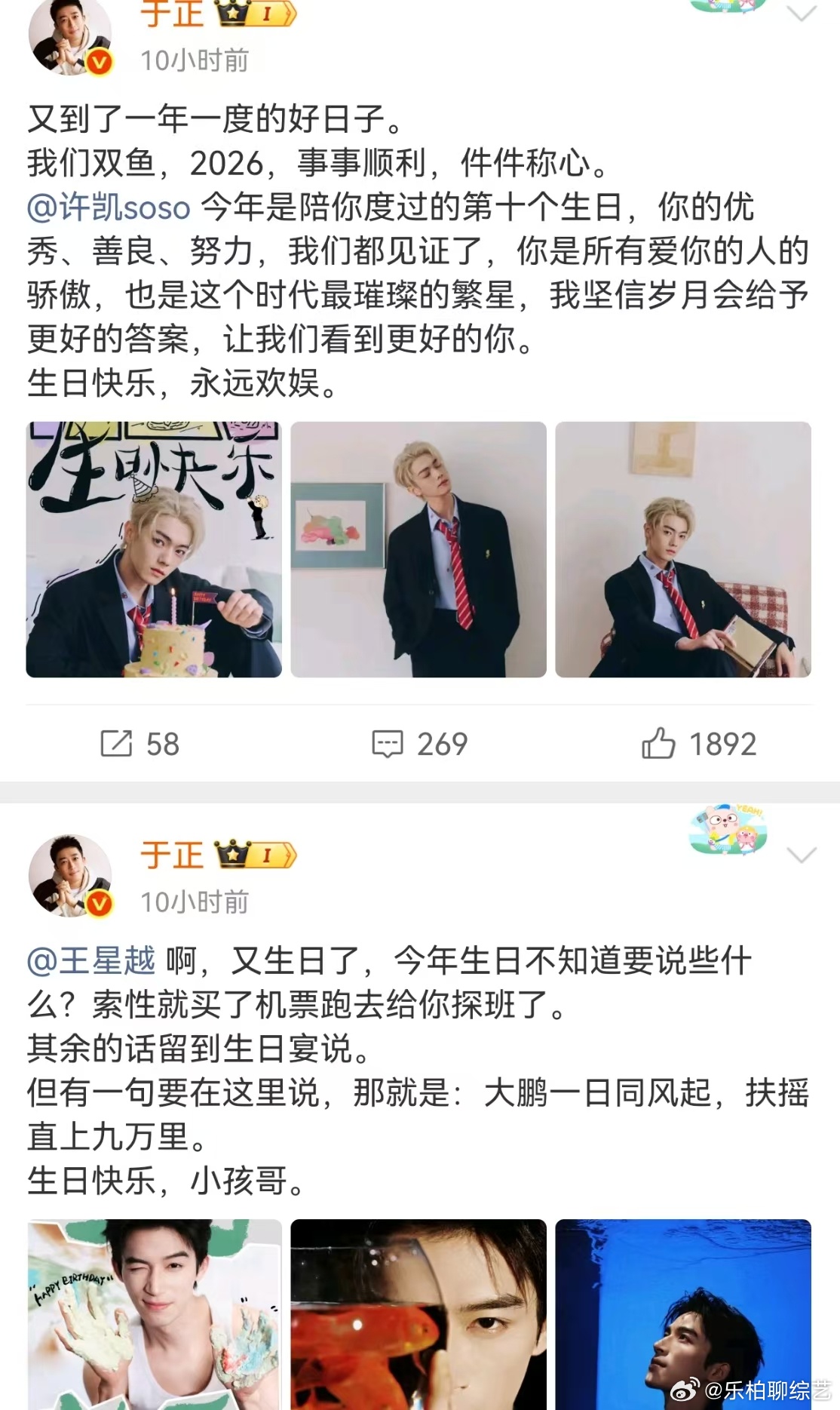The image size is (840, 1410).
Task: Open the repost icon on the first post
Action: [117, 744]
